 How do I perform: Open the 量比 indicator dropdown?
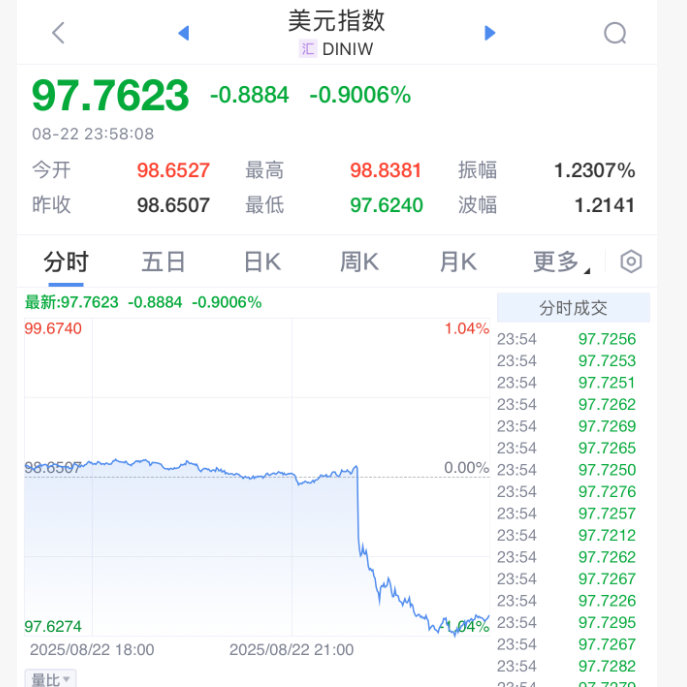click(x=50, y=679)
